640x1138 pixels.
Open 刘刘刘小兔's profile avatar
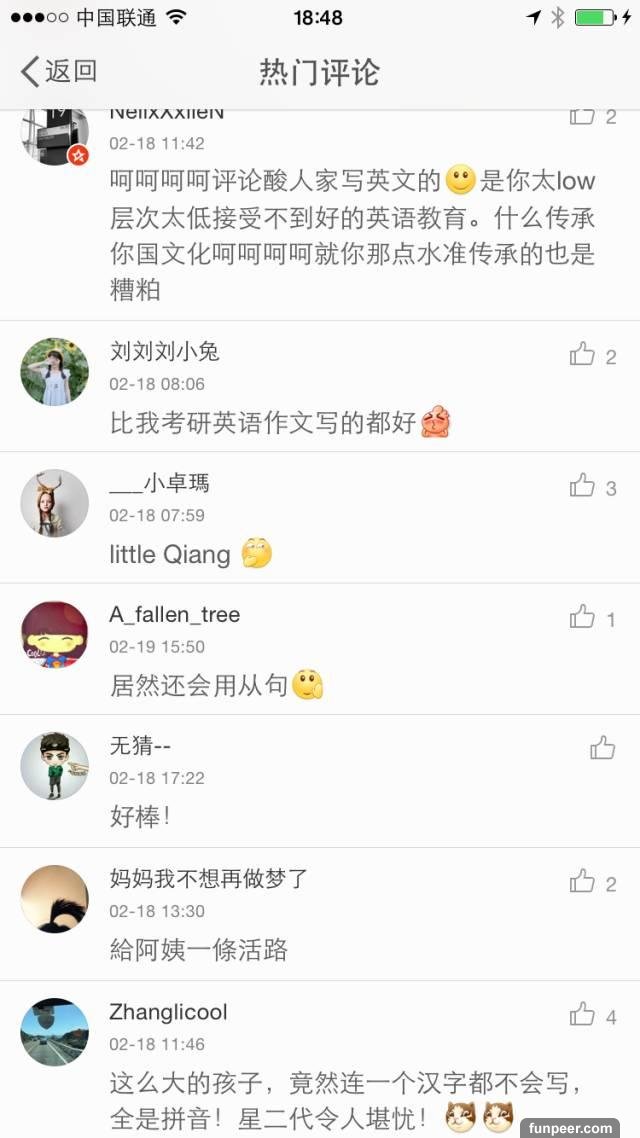tap(55, 371)
